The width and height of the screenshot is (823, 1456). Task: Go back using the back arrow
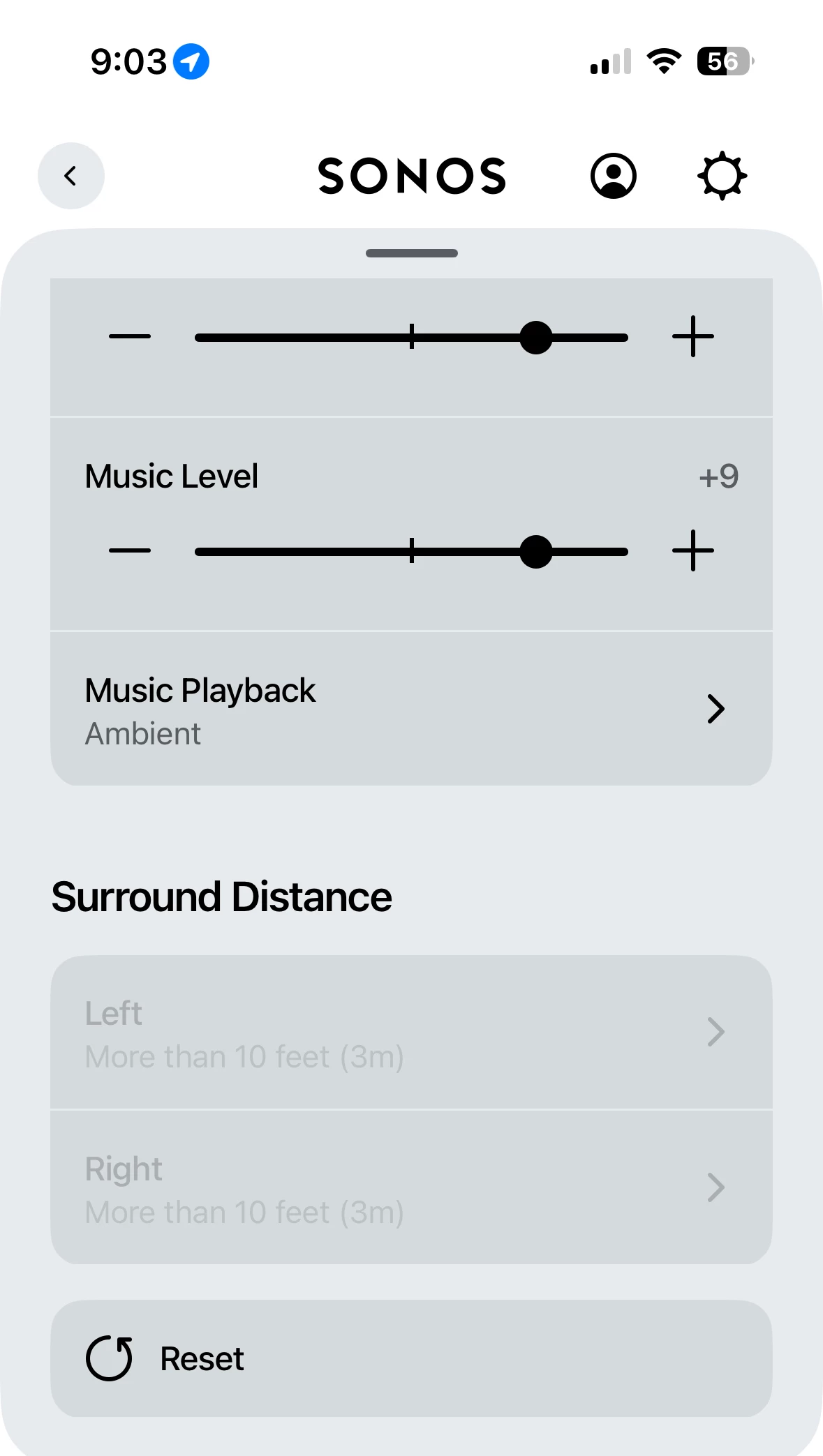tap(71, 176)
